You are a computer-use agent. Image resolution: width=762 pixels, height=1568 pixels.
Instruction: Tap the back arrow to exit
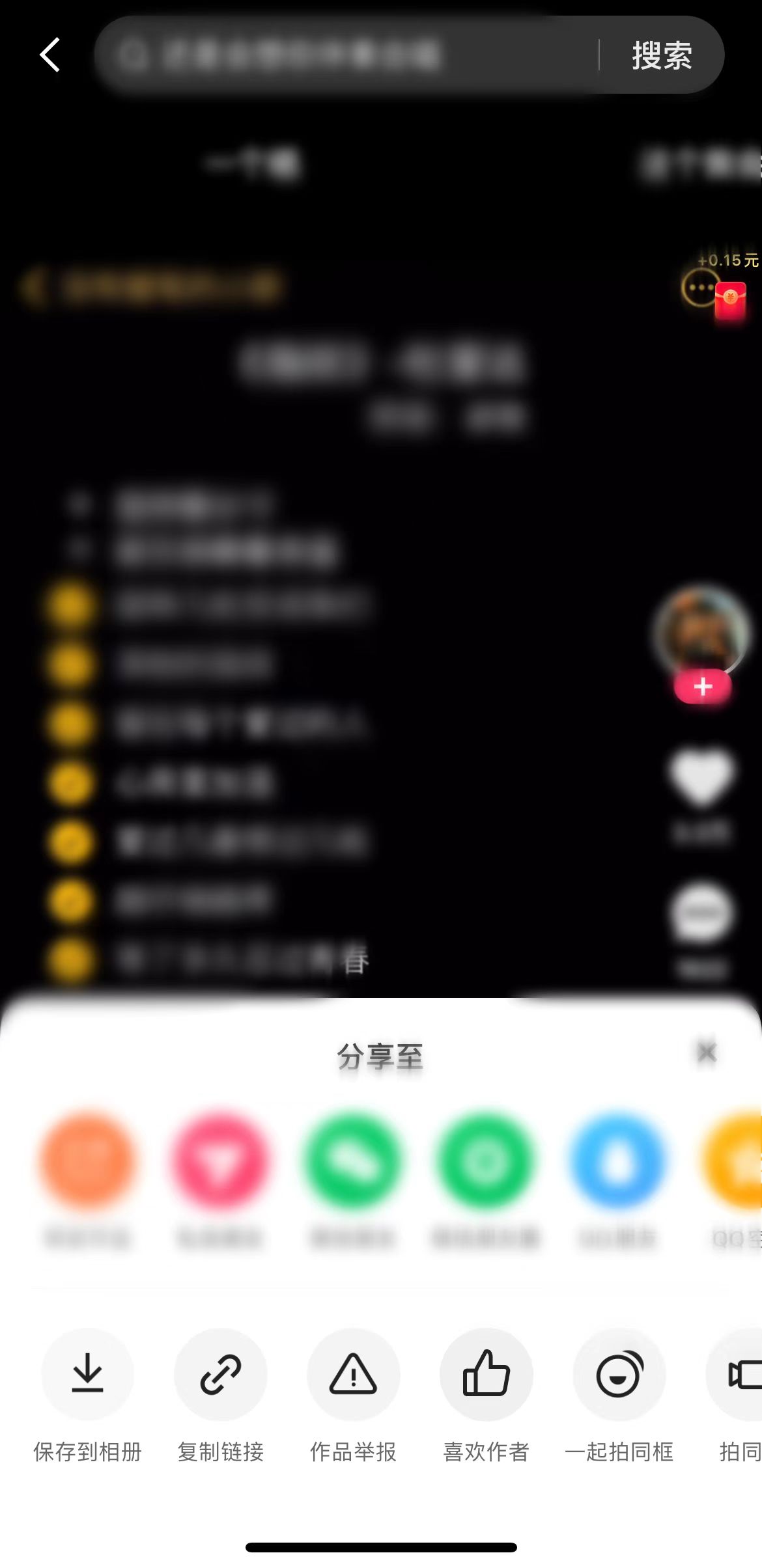pyautogui.click(x=49, y=55)
